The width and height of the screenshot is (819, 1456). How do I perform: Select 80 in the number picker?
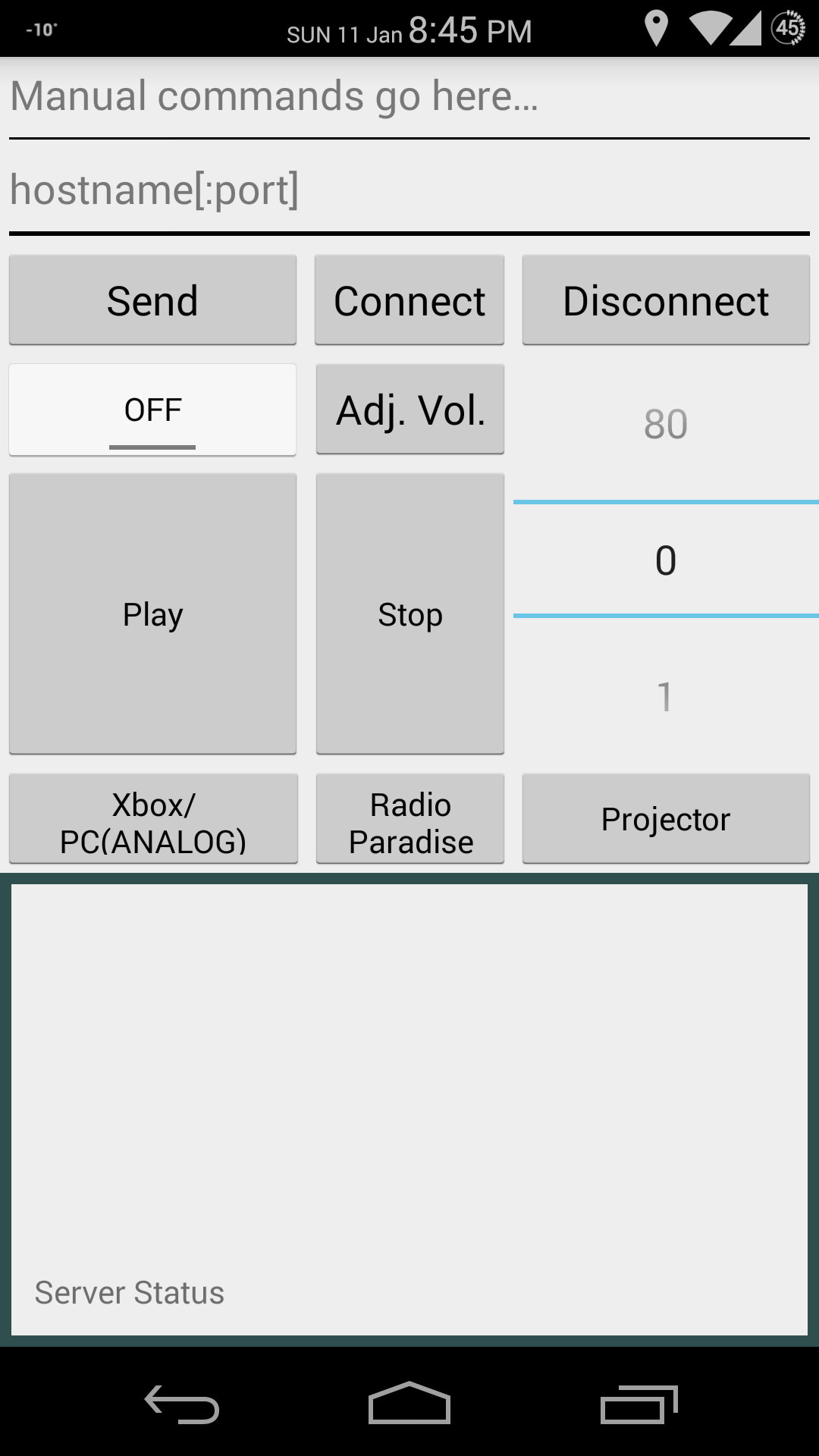[x=666, y=425]
